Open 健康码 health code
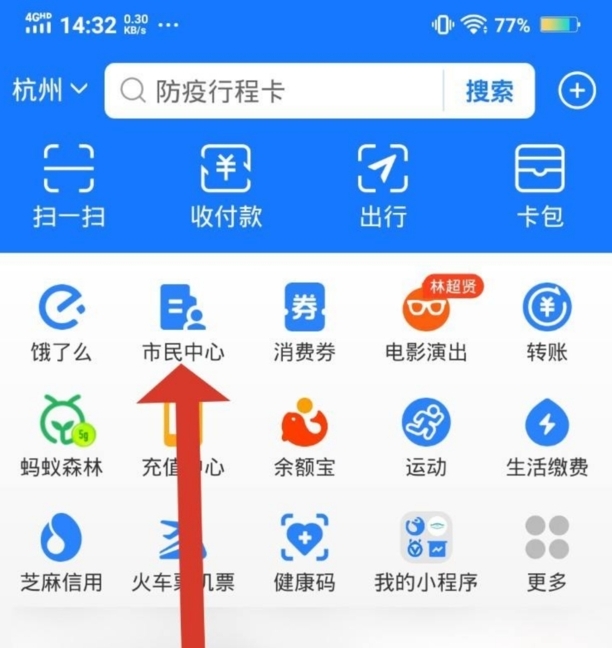612x648 pixels. pyautogui.click(x=304, y=552)
